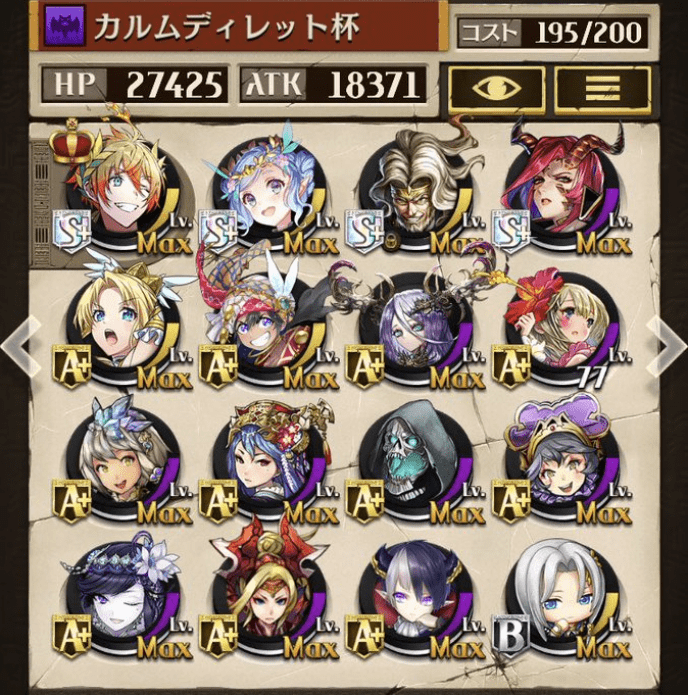
Task: Open the list menu button
Action: point(602,88)
